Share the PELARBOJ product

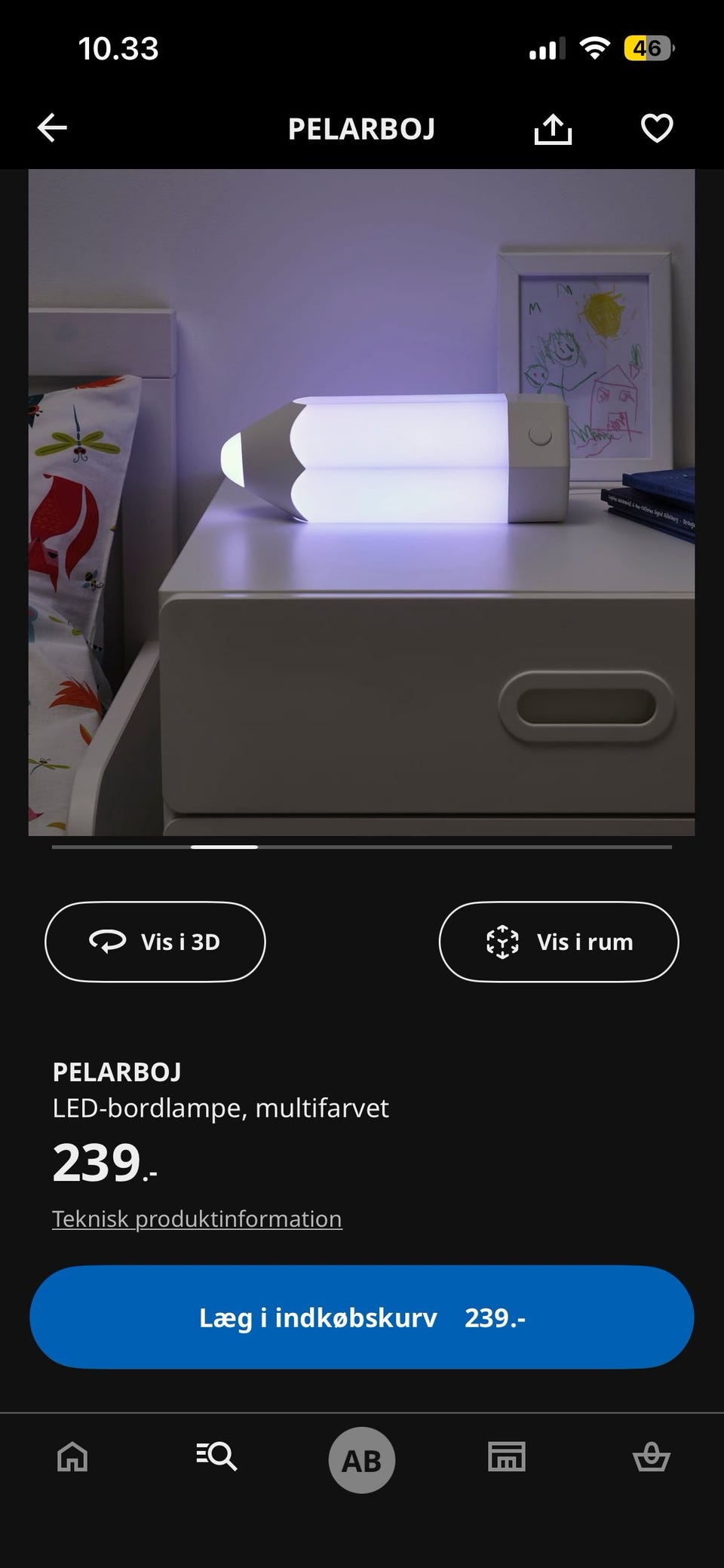tap(553, 129)
